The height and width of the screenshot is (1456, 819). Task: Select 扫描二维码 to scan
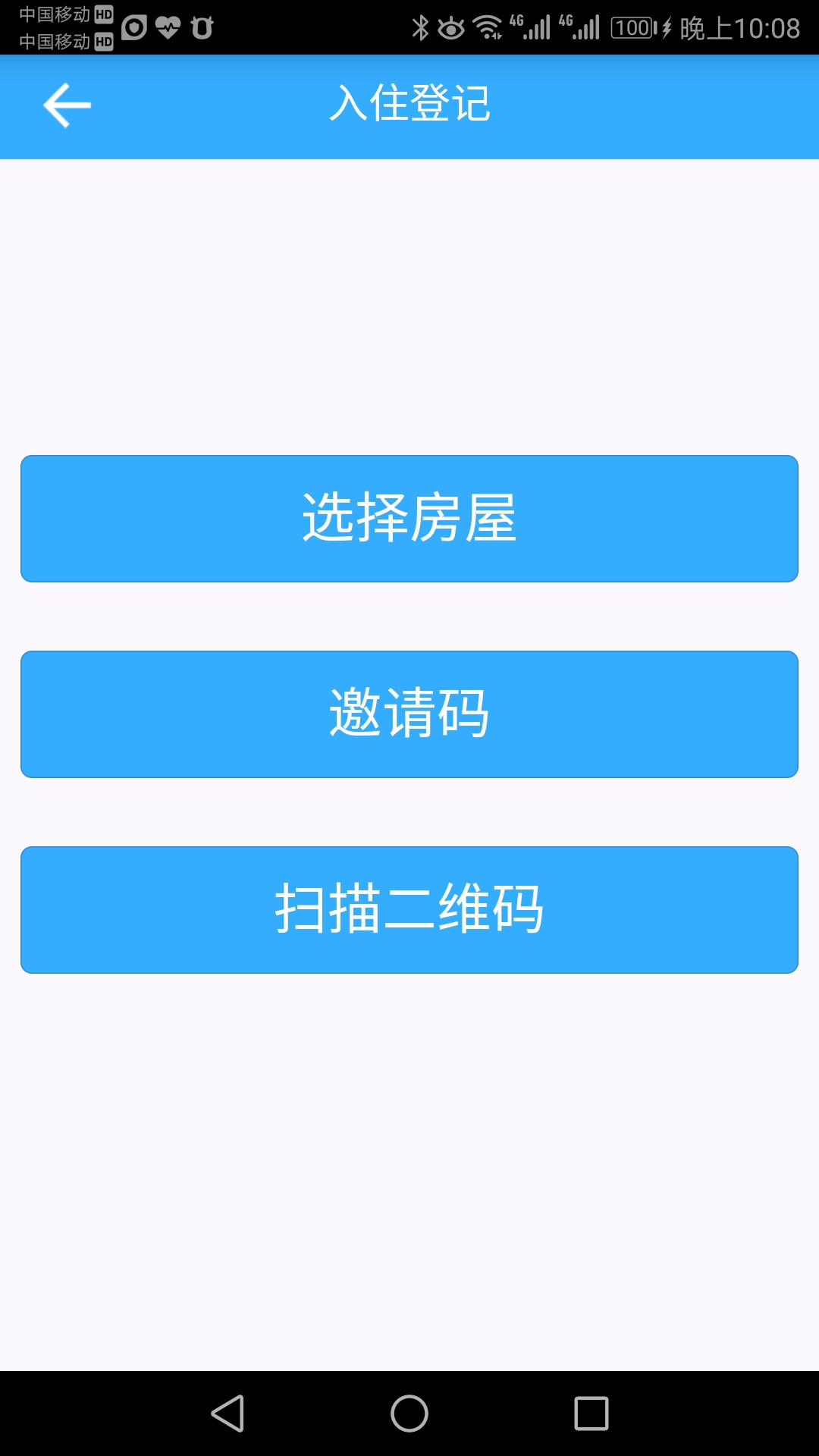coord(409,910)
